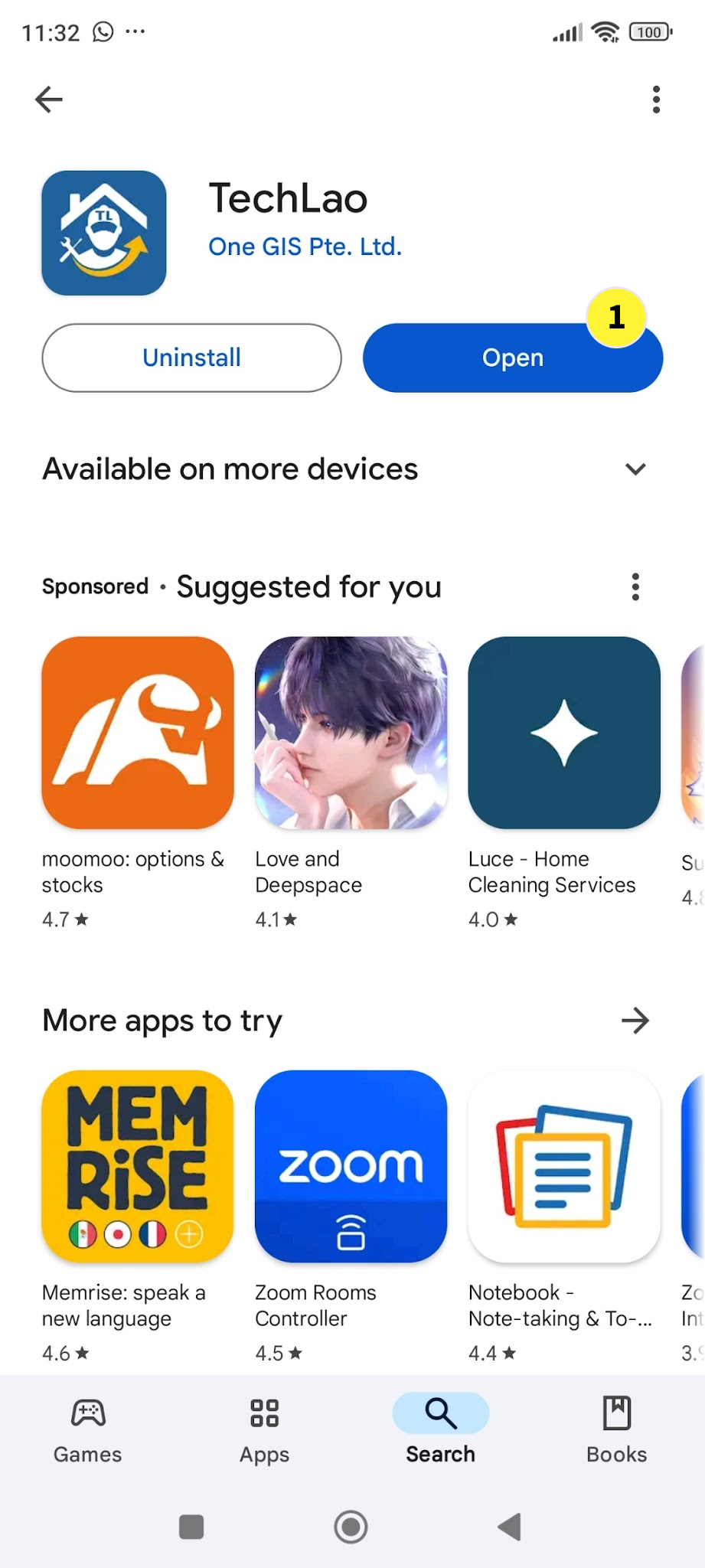Open Memrise: speak a new language

click(138, 1166)
